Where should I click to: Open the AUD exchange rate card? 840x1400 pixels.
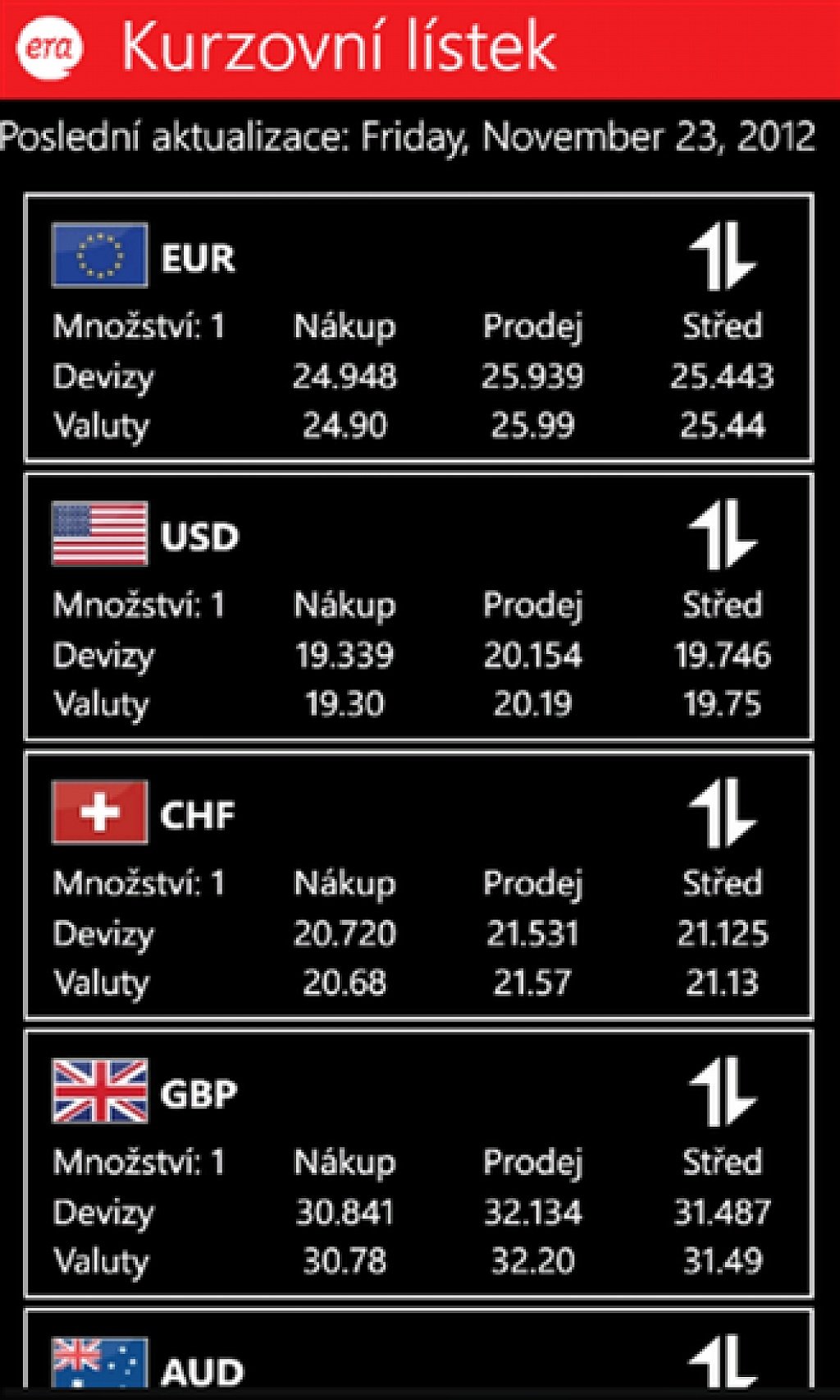(419, 1349)
